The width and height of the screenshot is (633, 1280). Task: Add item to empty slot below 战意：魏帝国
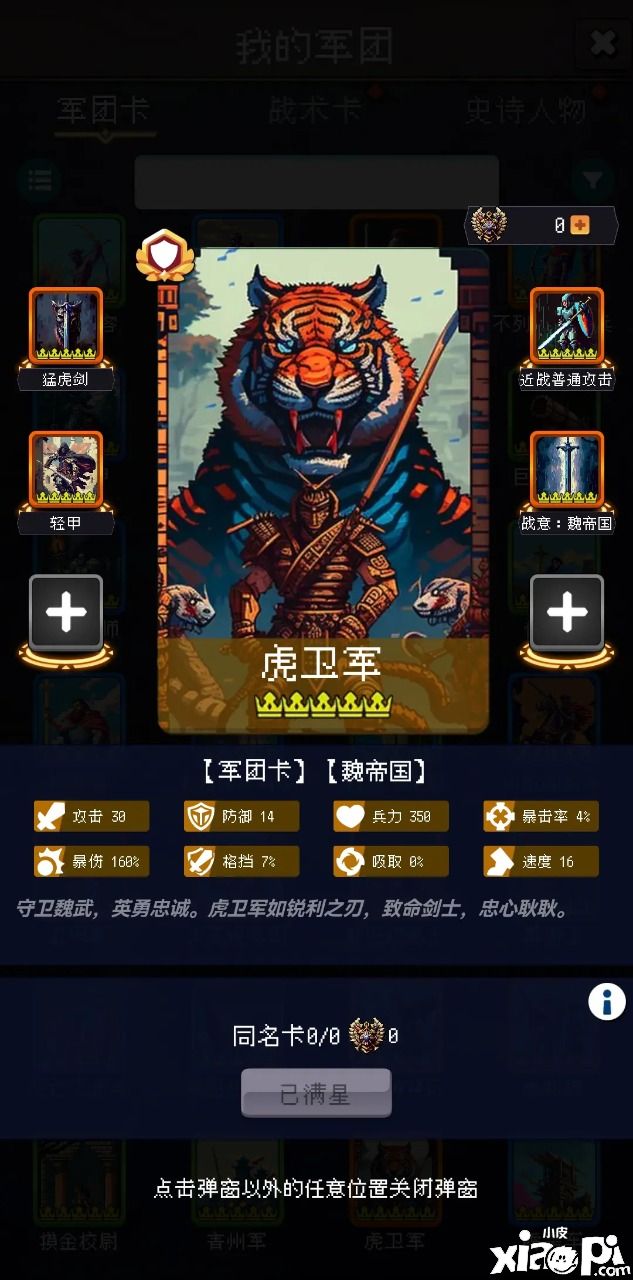[566, 612]
